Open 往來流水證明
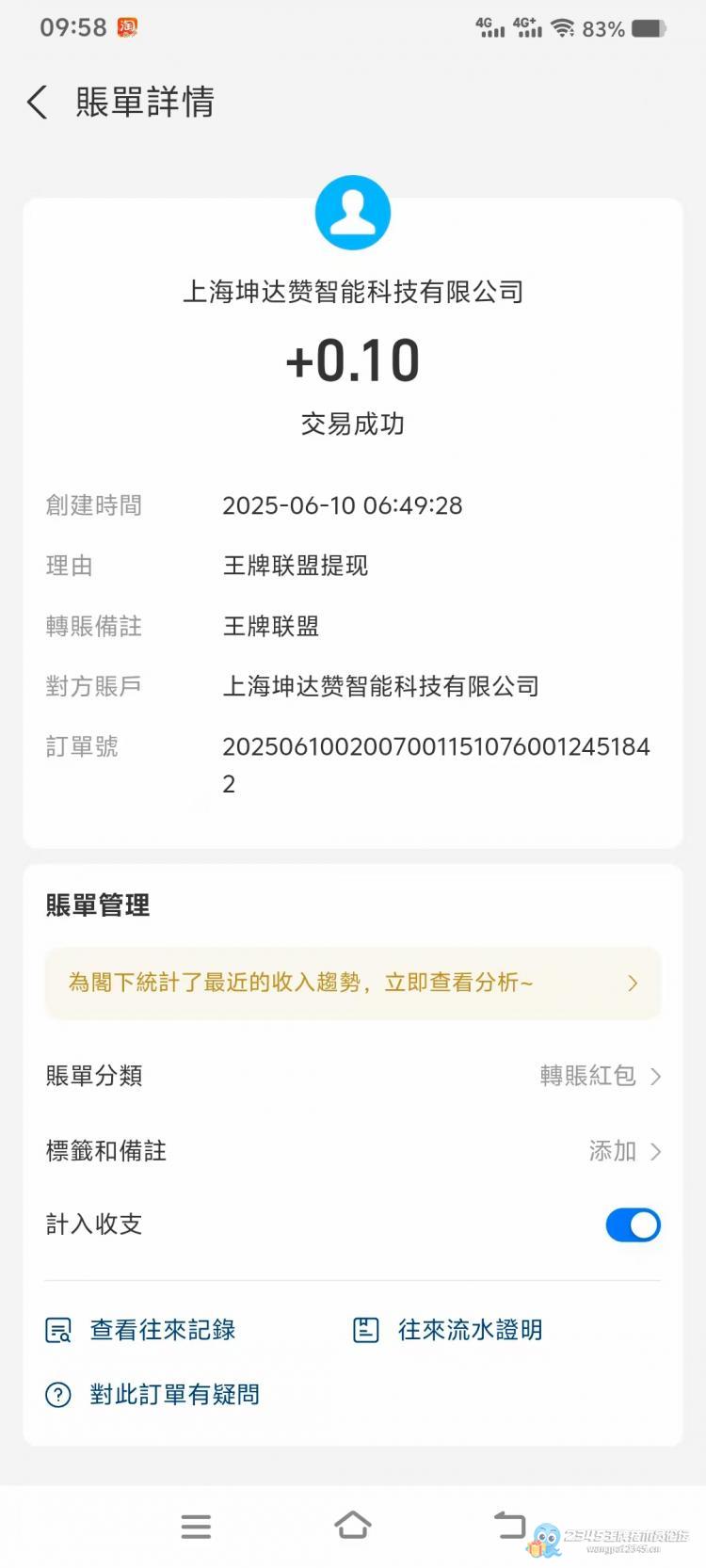Screen dimensions: 706x1568 click(447, 1330)
